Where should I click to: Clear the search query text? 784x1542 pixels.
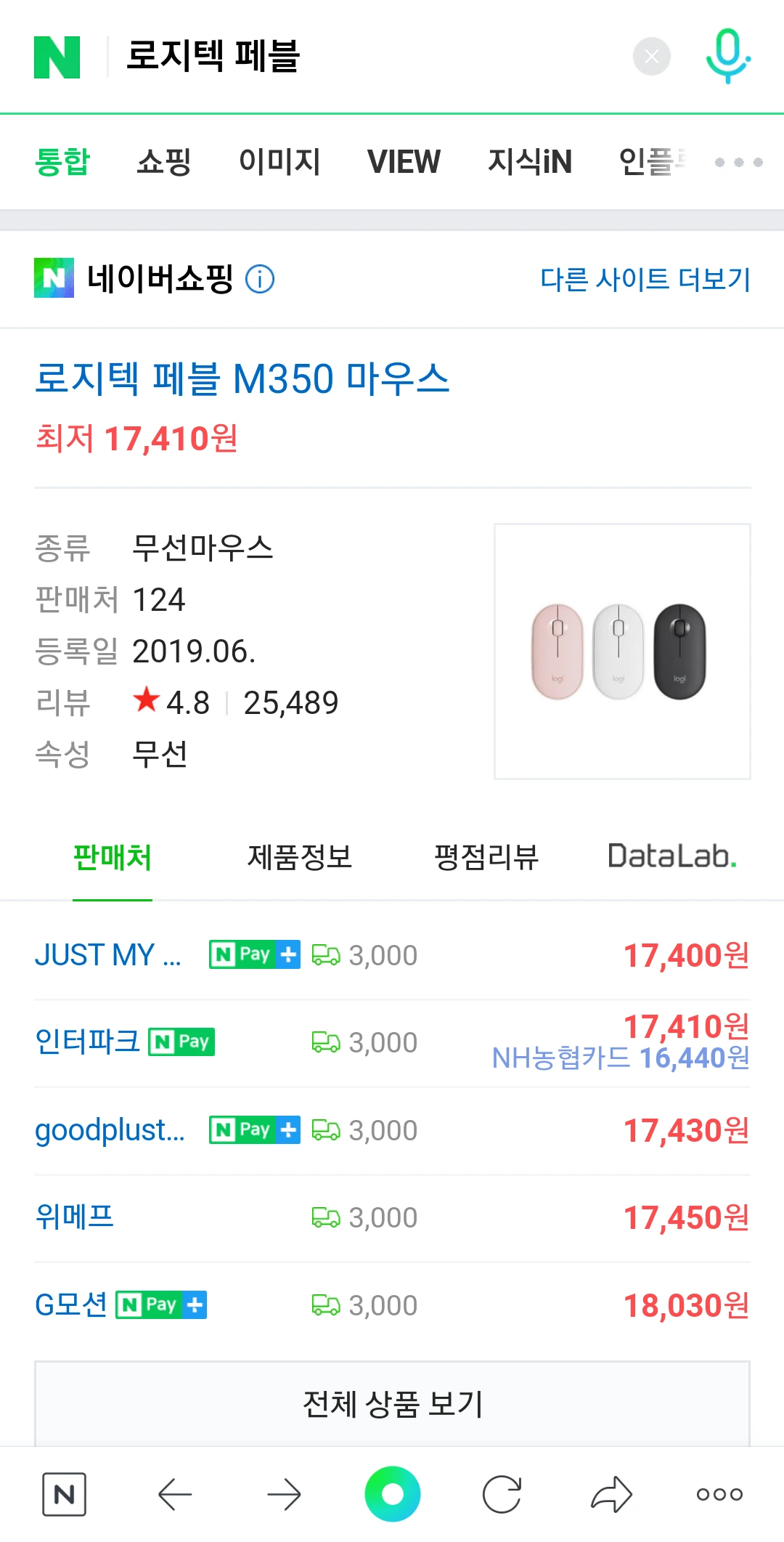pyautogui.click(x=651, y=57)
